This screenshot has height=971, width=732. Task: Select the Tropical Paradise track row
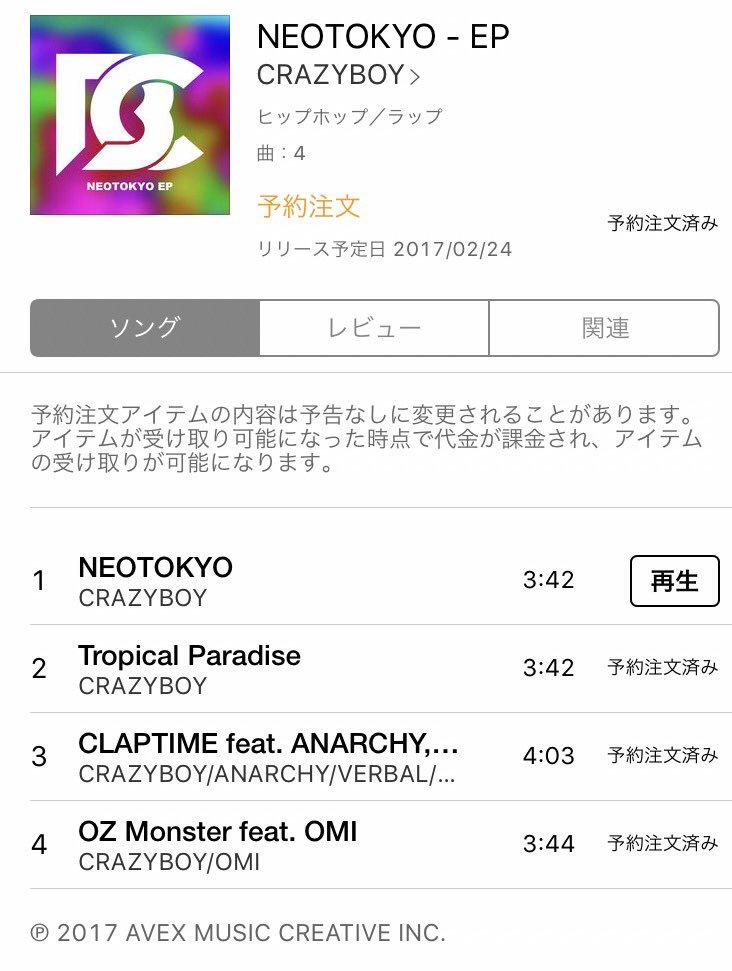coord(300,669)
